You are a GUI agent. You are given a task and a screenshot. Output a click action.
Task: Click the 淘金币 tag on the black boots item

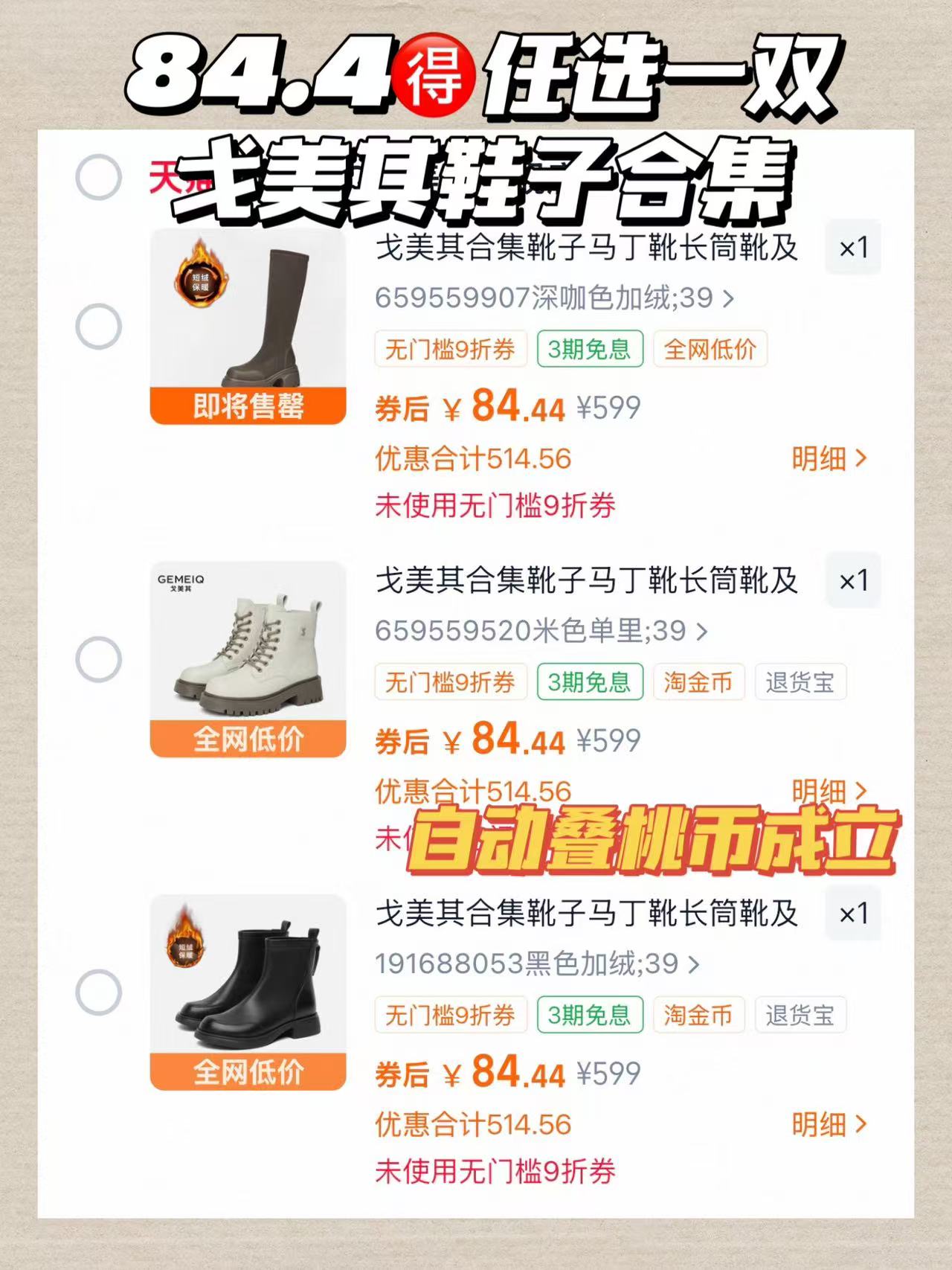[x=698, y=1013]
